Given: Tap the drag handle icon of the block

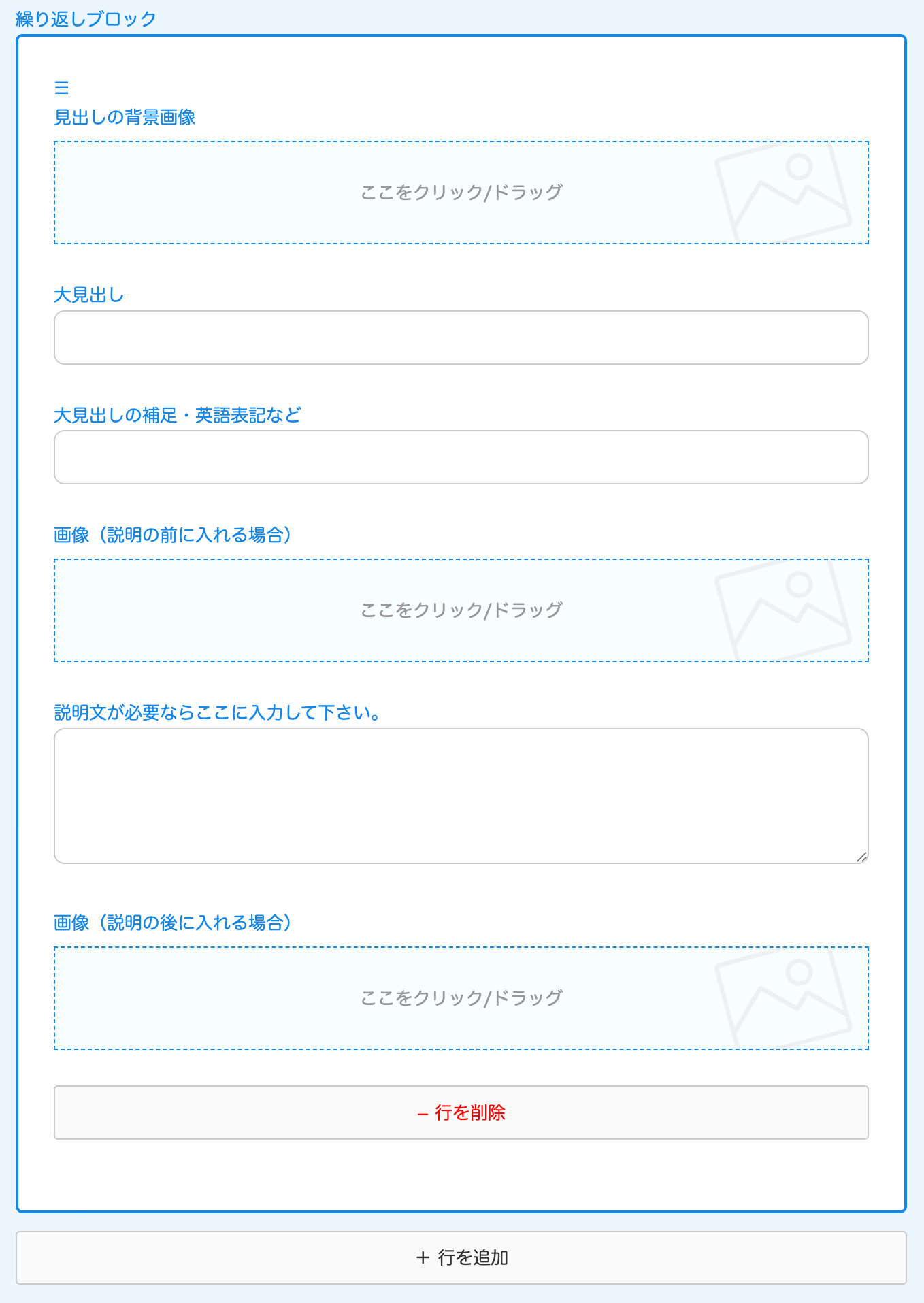Looking at the screenshot, I should 62,88.
